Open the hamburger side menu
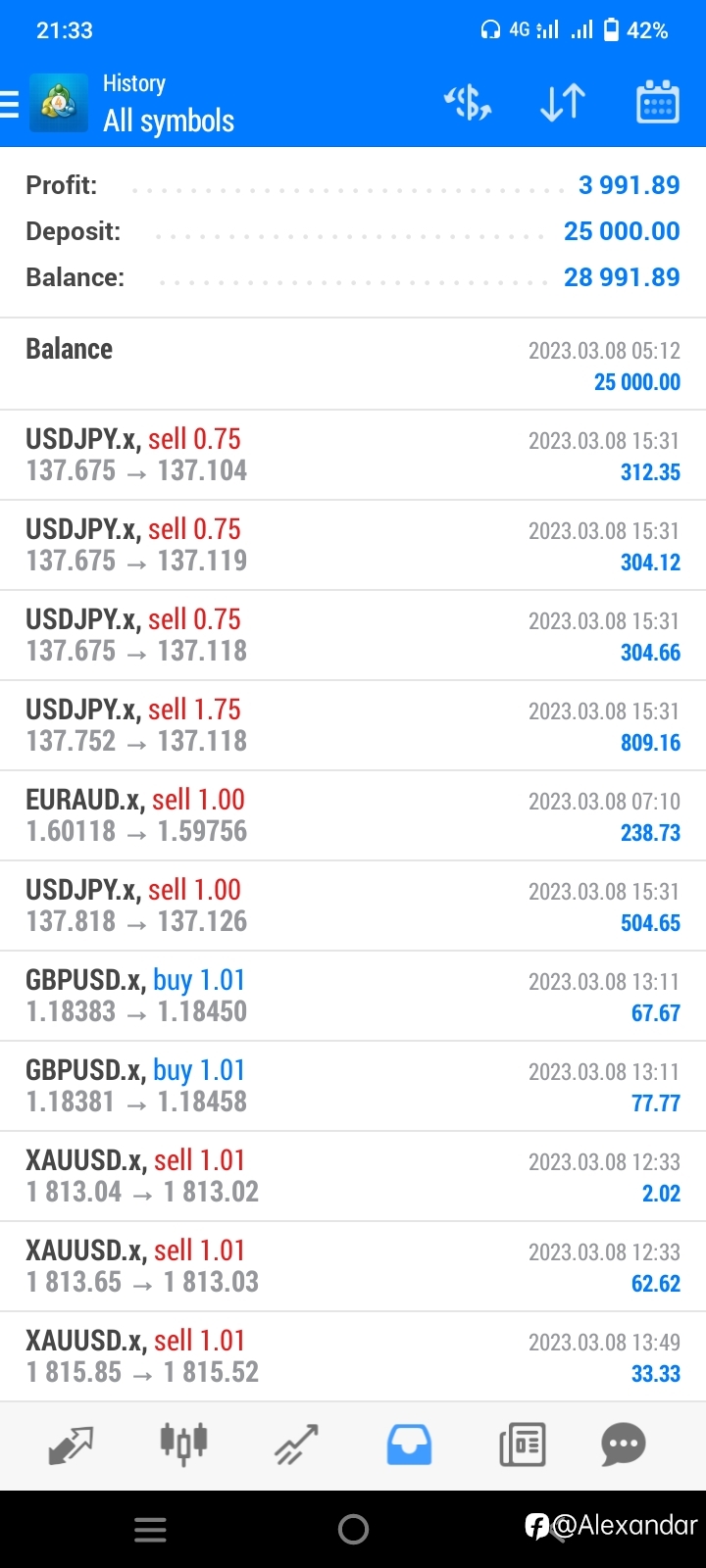Viewport: 706px width, 1568px height. (x=10, y=103)
